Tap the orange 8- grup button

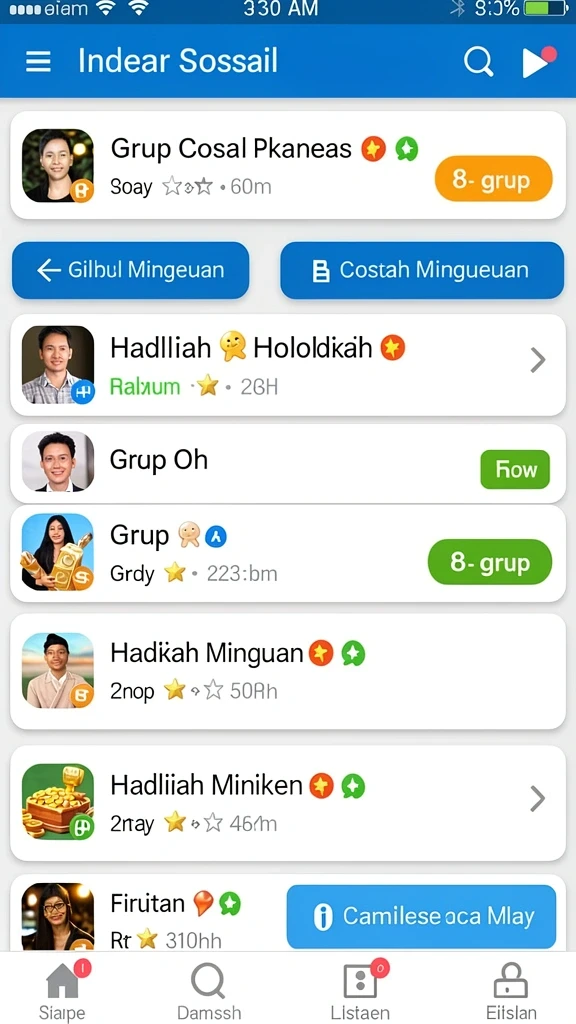tap(494, 179)
